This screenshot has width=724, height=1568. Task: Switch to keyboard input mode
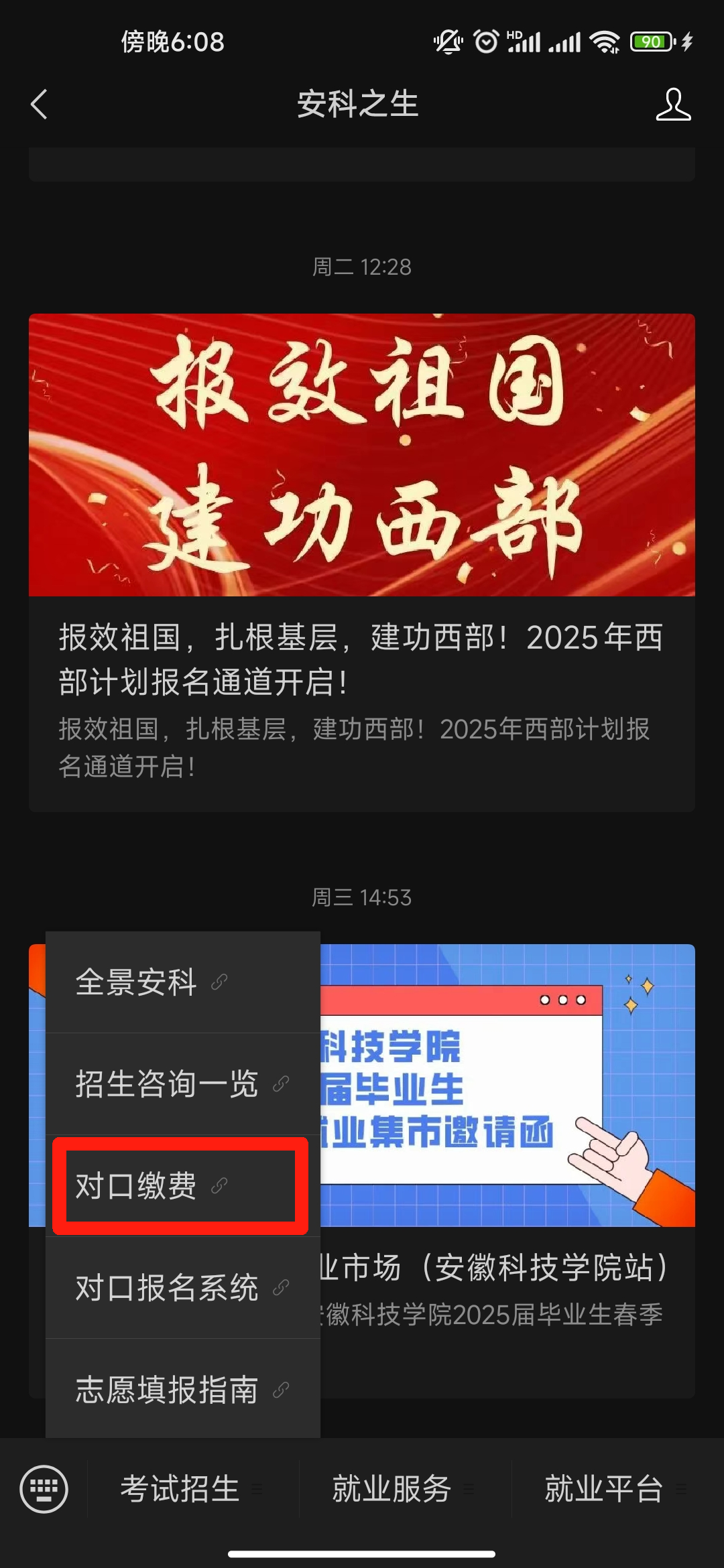tap(44, 1489)
